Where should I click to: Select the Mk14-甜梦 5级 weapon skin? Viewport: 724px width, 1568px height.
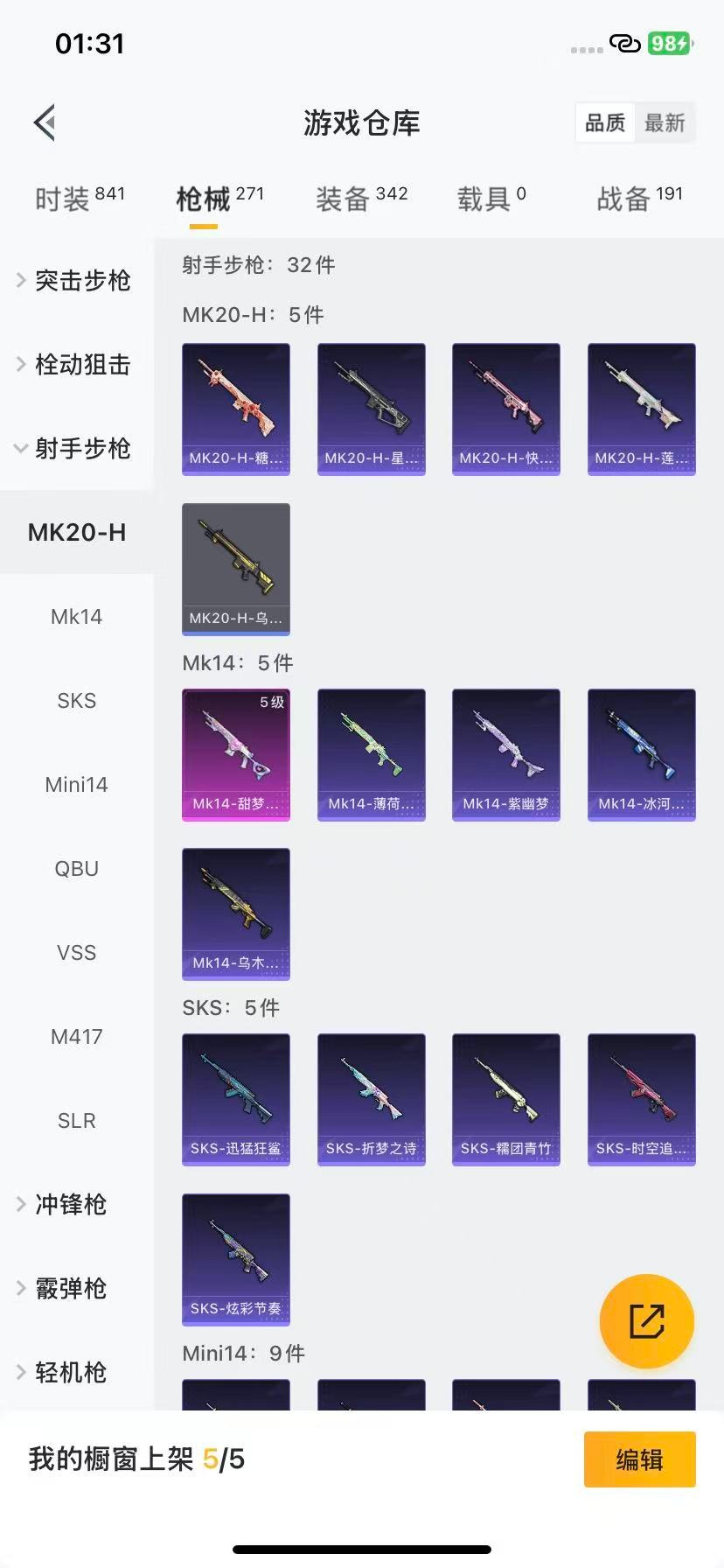click(x=235, y=754)
